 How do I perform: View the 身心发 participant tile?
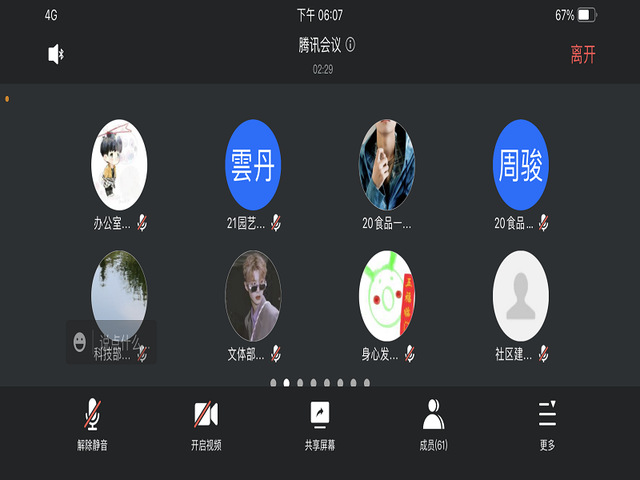[x=387, y=296]
